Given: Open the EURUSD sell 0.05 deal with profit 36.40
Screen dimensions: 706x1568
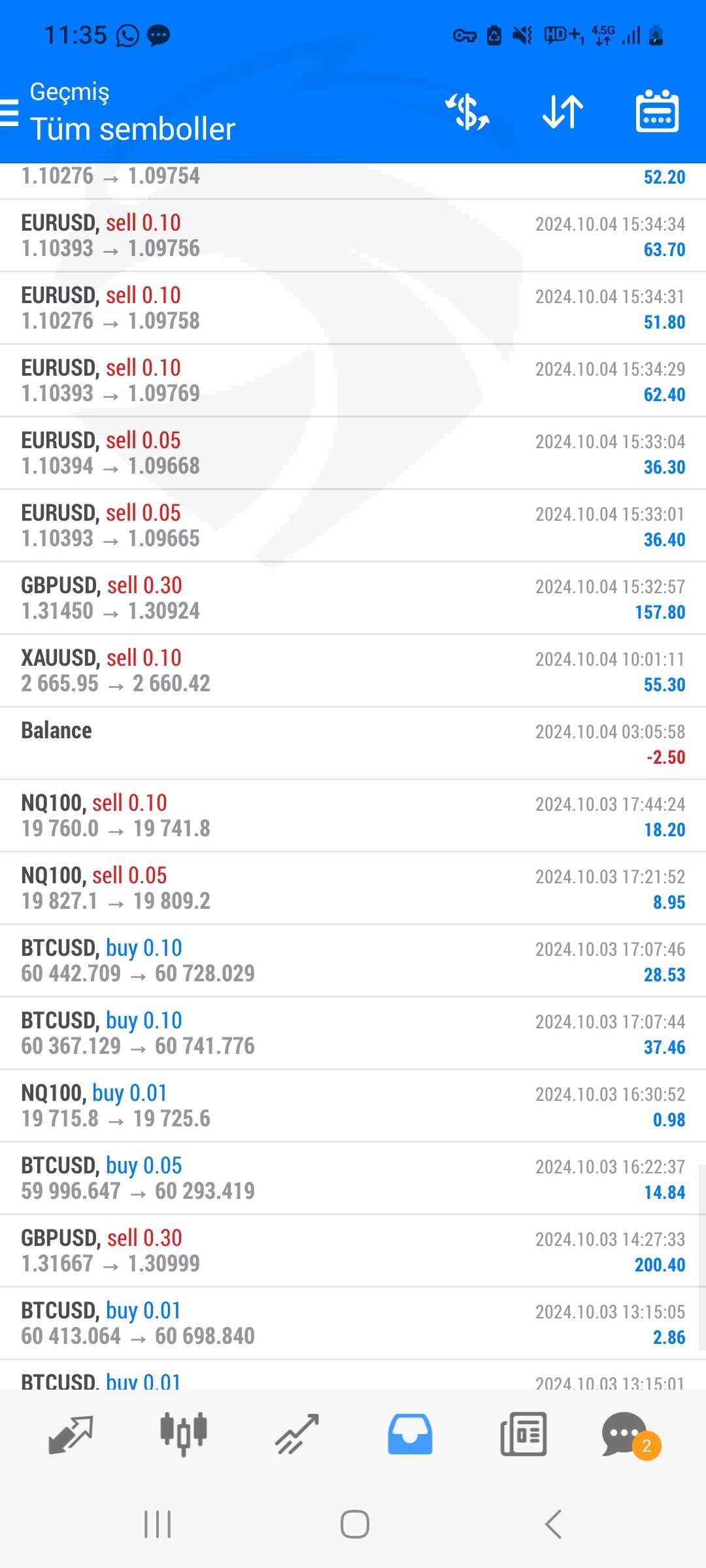Looking at the screenshot, I should click(x=353, y=525).
